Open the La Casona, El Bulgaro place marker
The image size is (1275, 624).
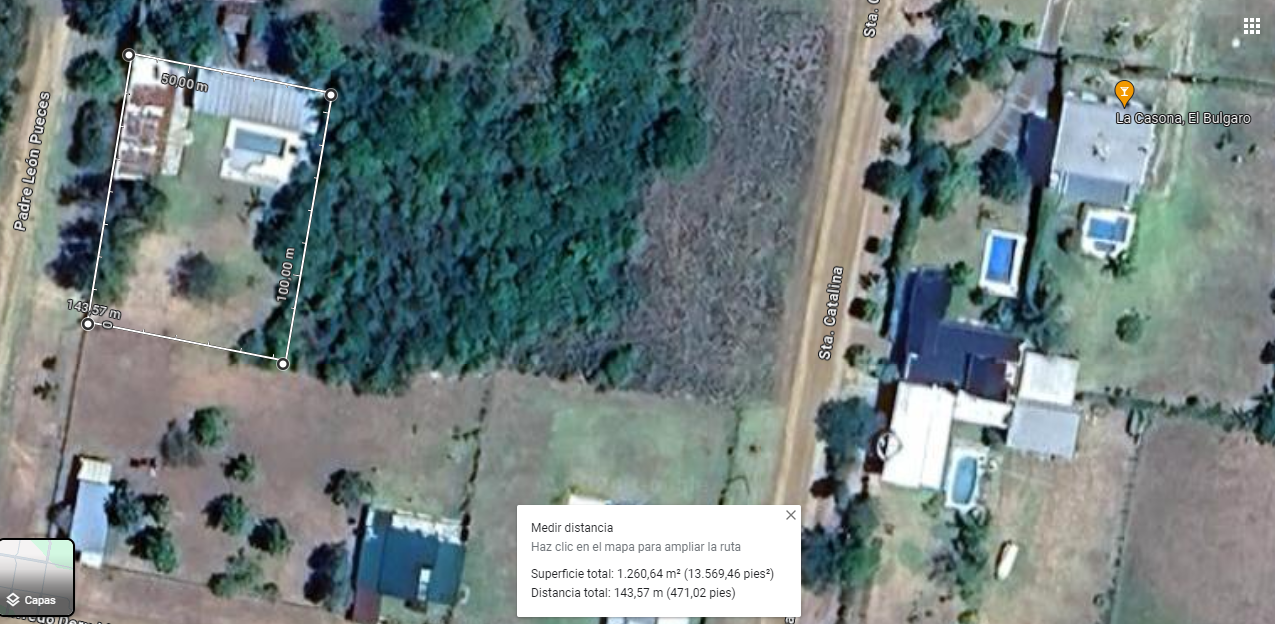1124,94
